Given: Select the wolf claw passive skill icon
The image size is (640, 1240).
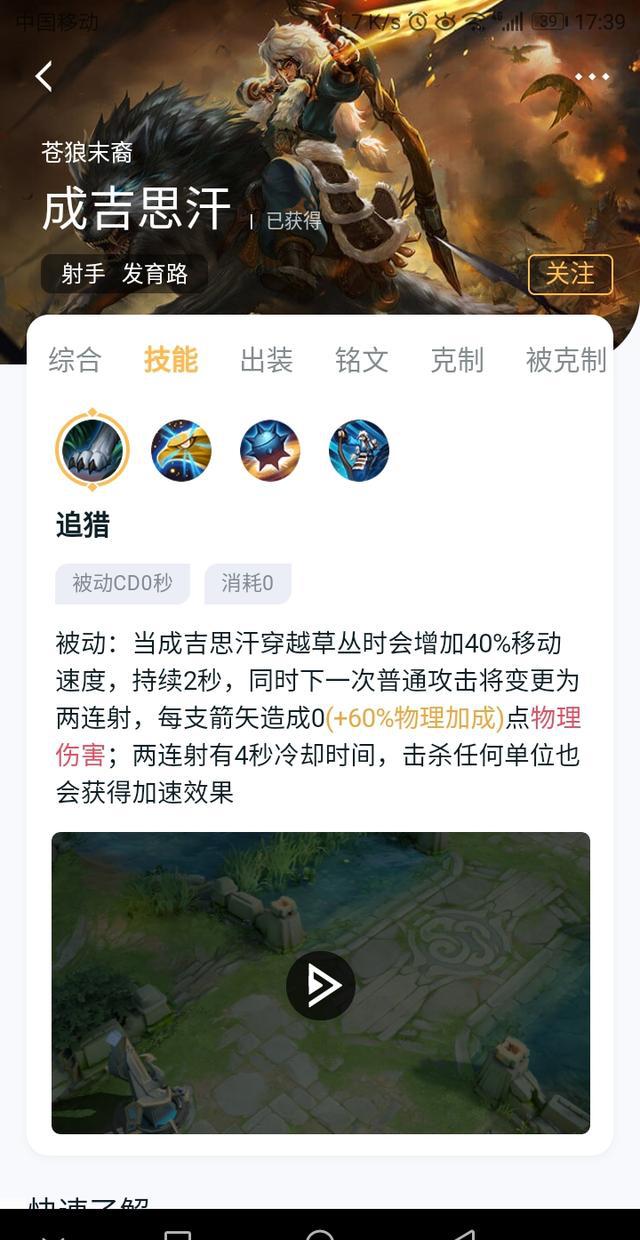Looking at the screenshot, I should (92, 450).
